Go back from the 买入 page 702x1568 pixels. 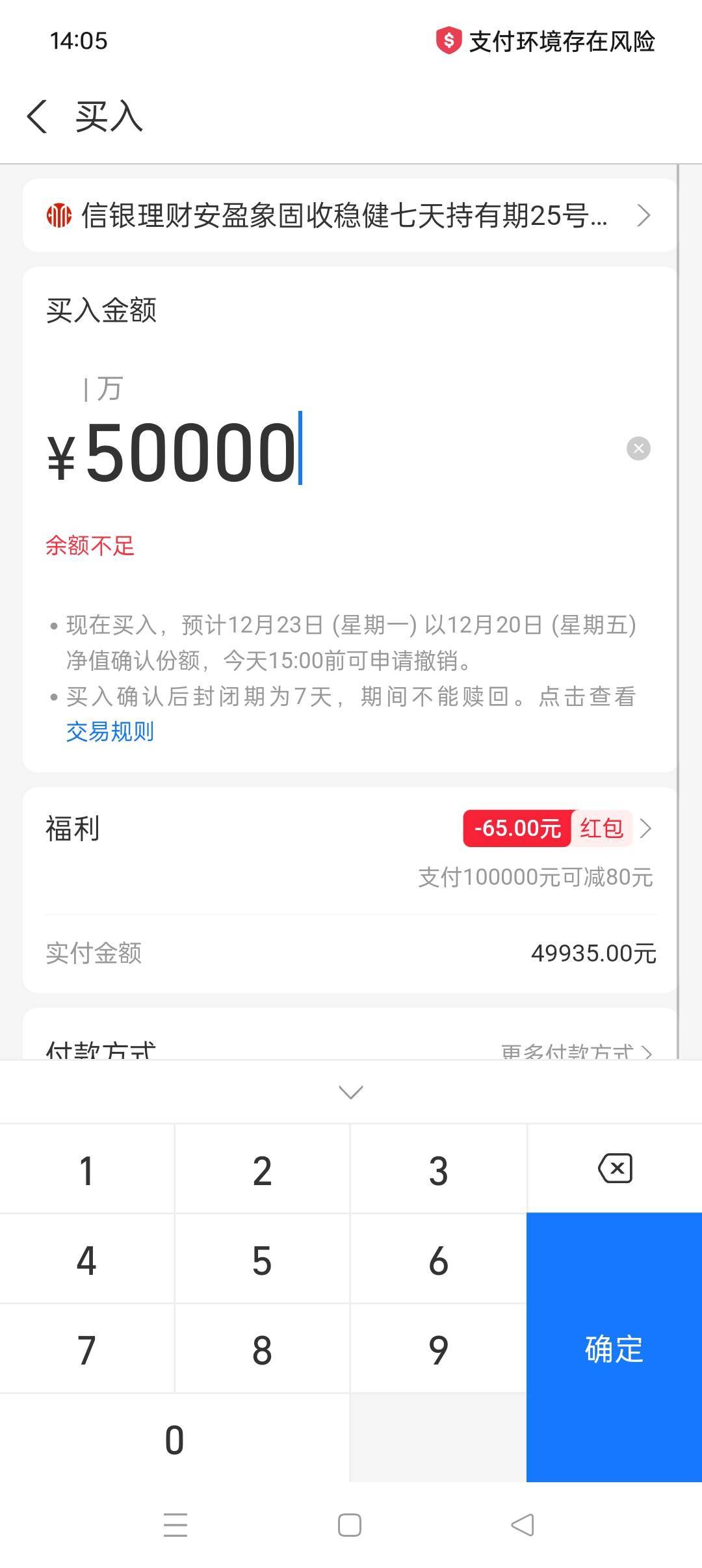coord(38,117)
